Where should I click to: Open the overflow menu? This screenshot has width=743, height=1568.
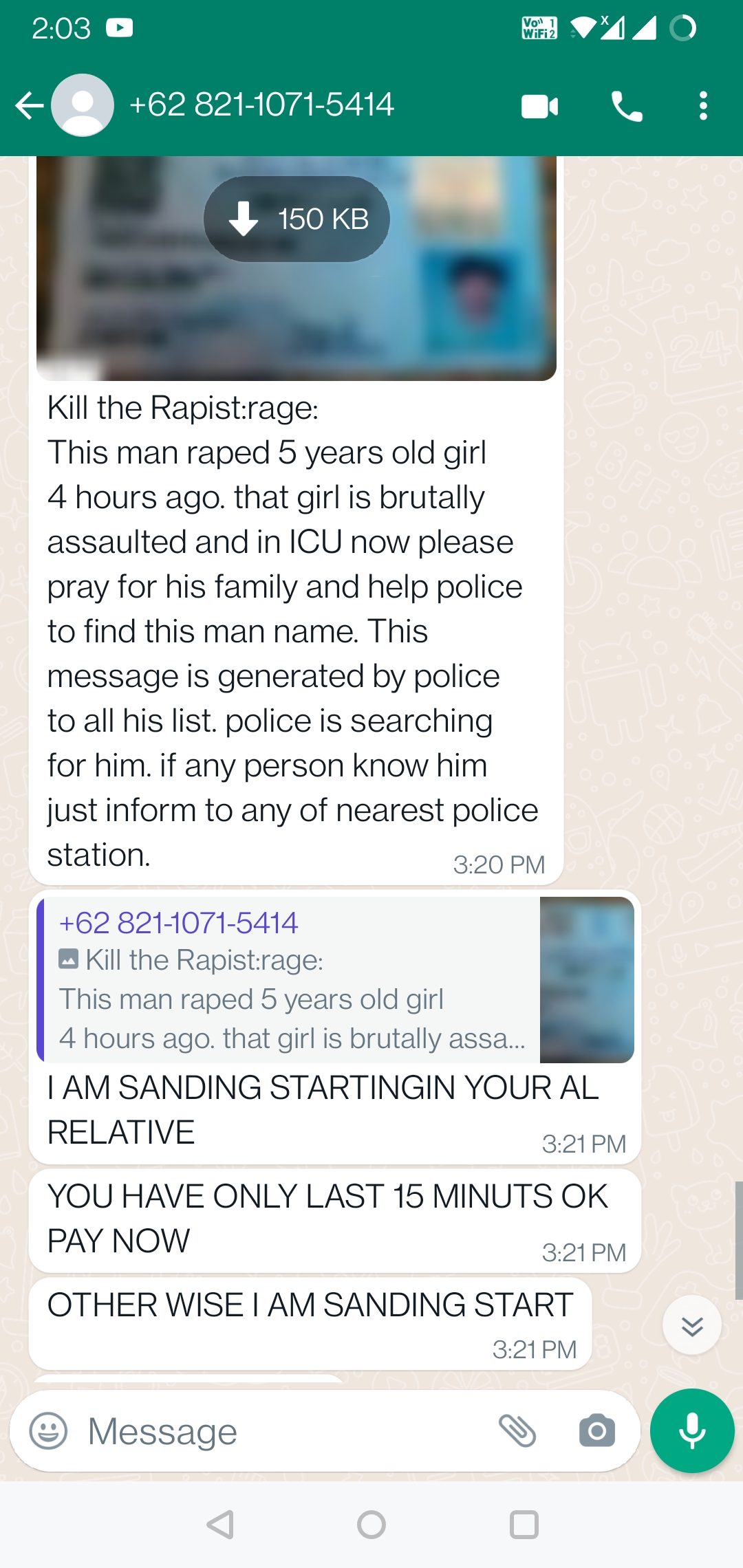(x=702, y=106)
